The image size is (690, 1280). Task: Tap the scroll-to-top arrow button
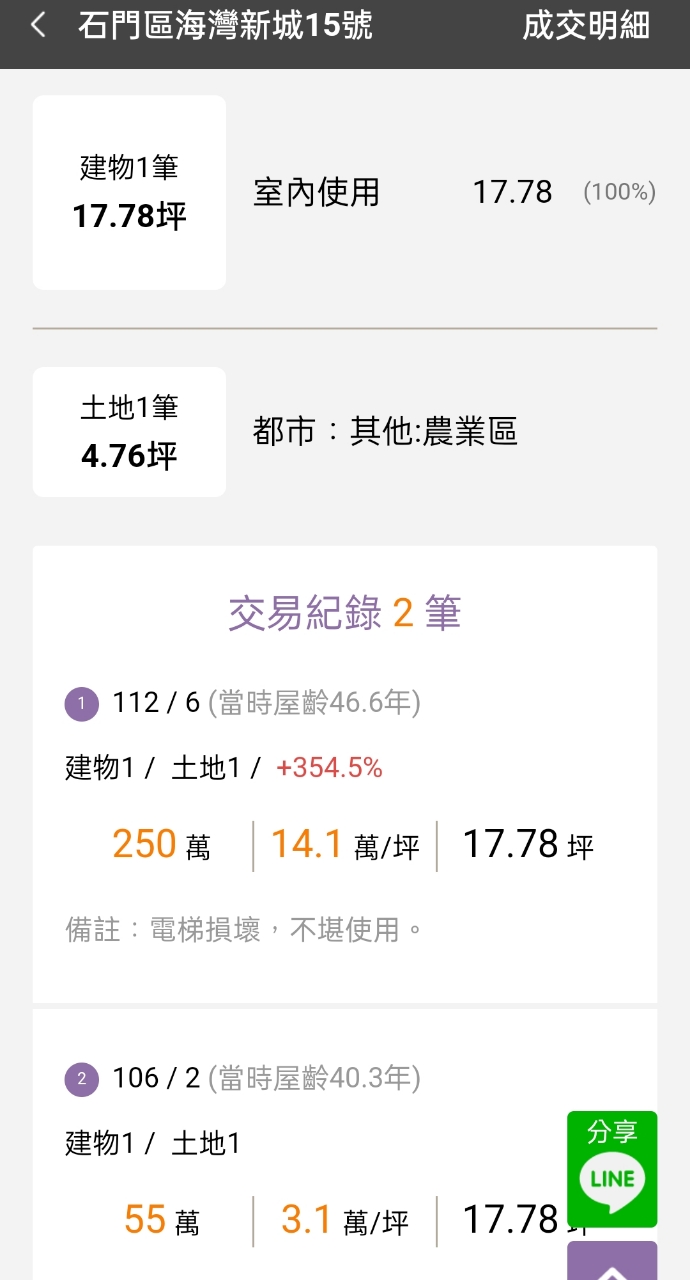point(612,1264)
